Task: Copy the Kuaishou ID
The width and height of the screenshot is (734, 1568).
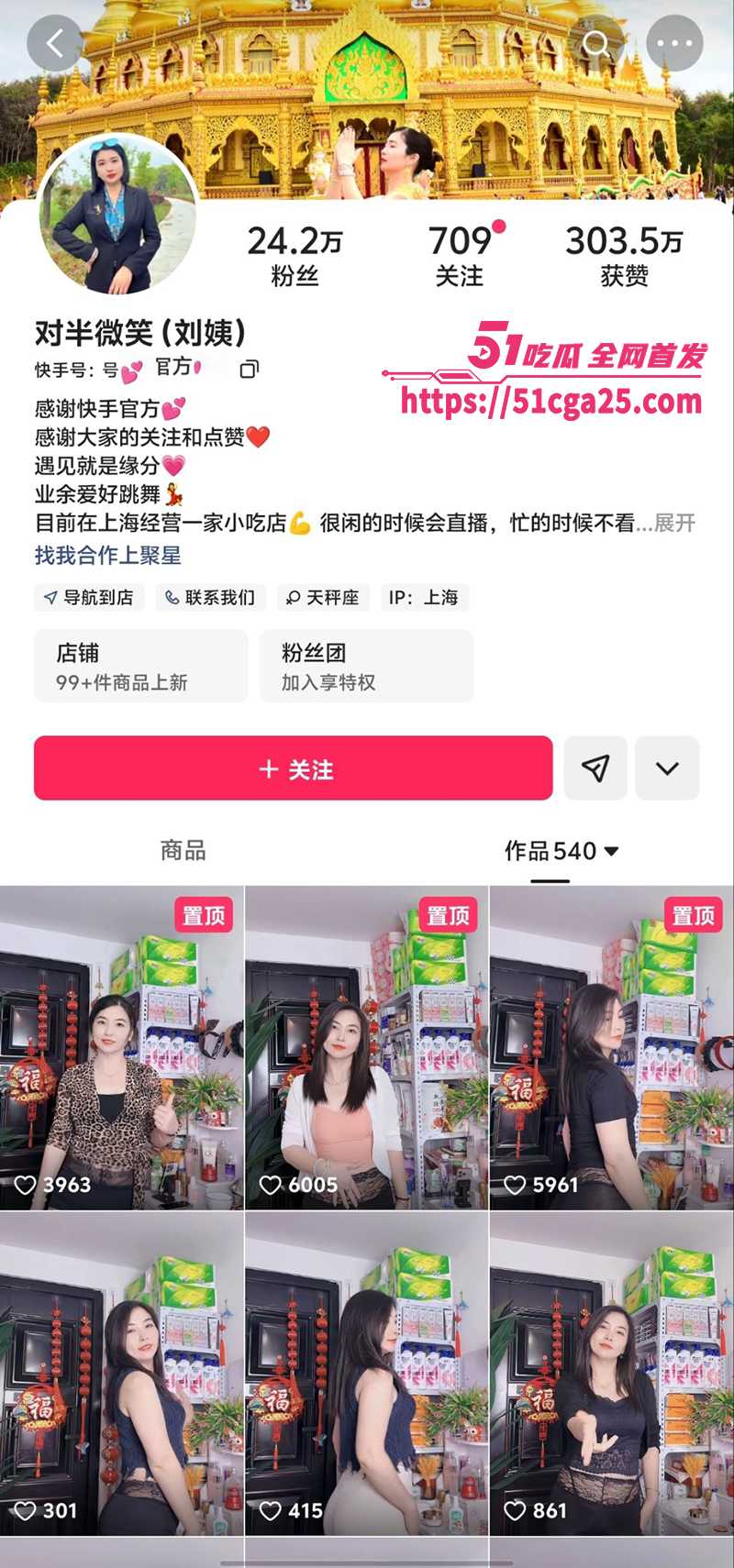Action: coord(249,370)
